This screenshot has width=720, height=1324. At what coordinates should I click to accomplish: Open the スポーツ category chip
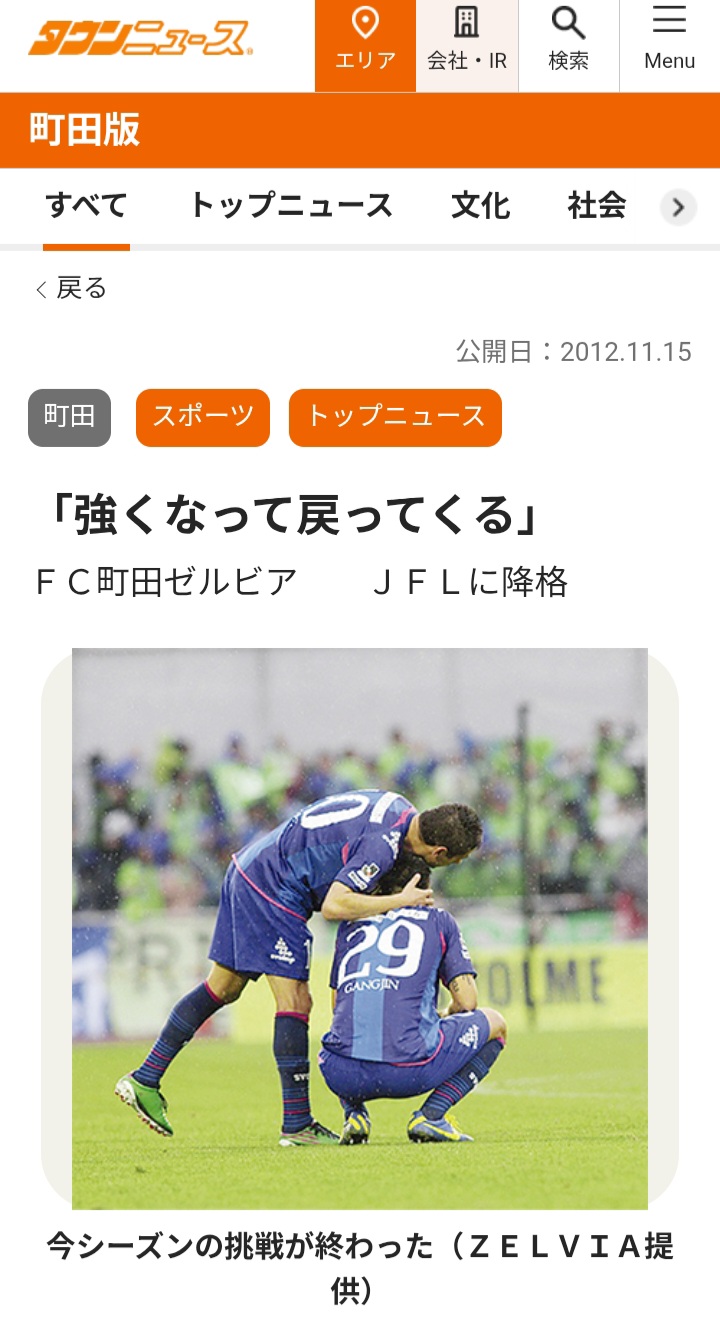[203, 417]
